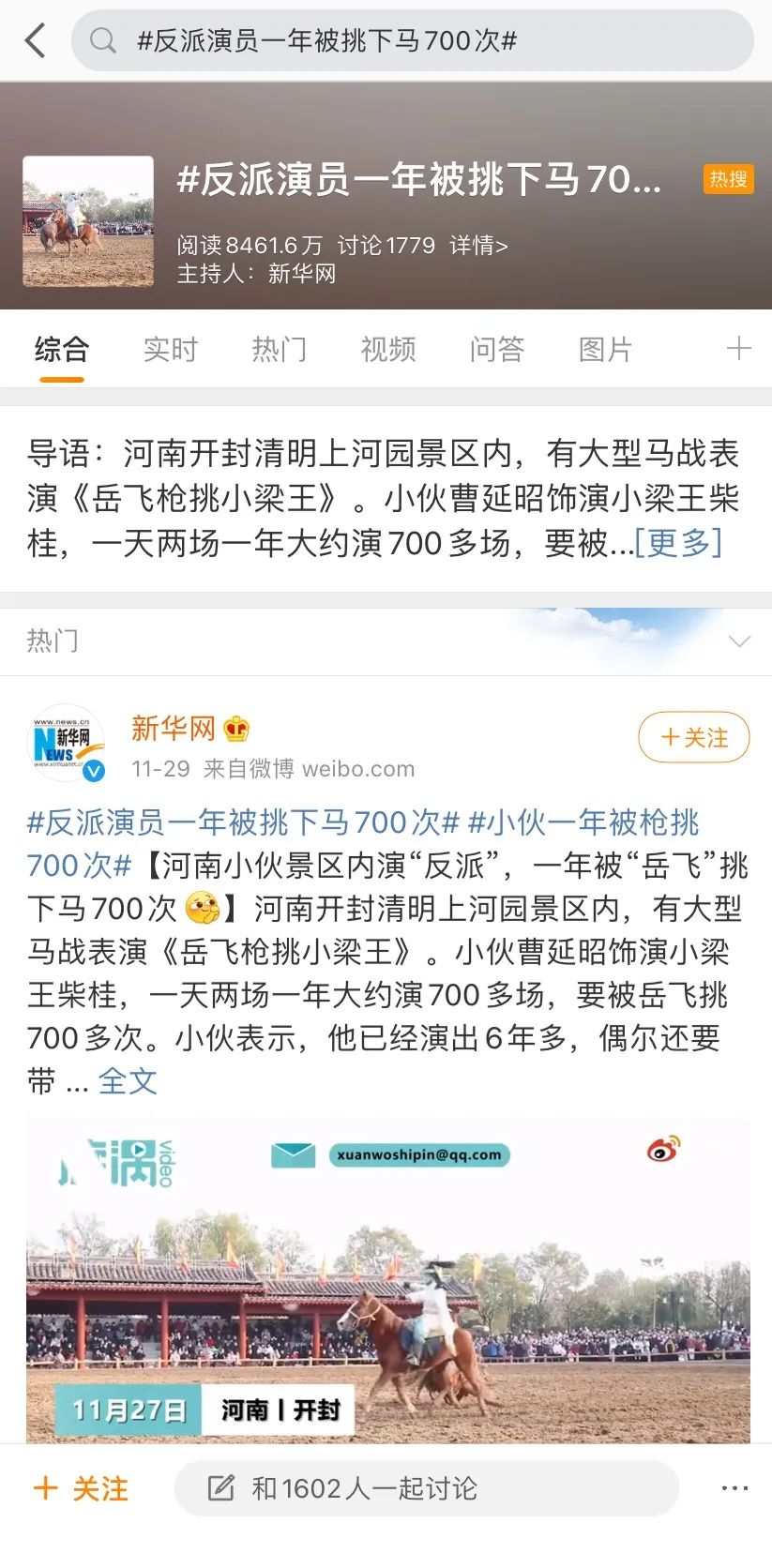
Task: Expand the 热门 section chevron
Action: 739,641
